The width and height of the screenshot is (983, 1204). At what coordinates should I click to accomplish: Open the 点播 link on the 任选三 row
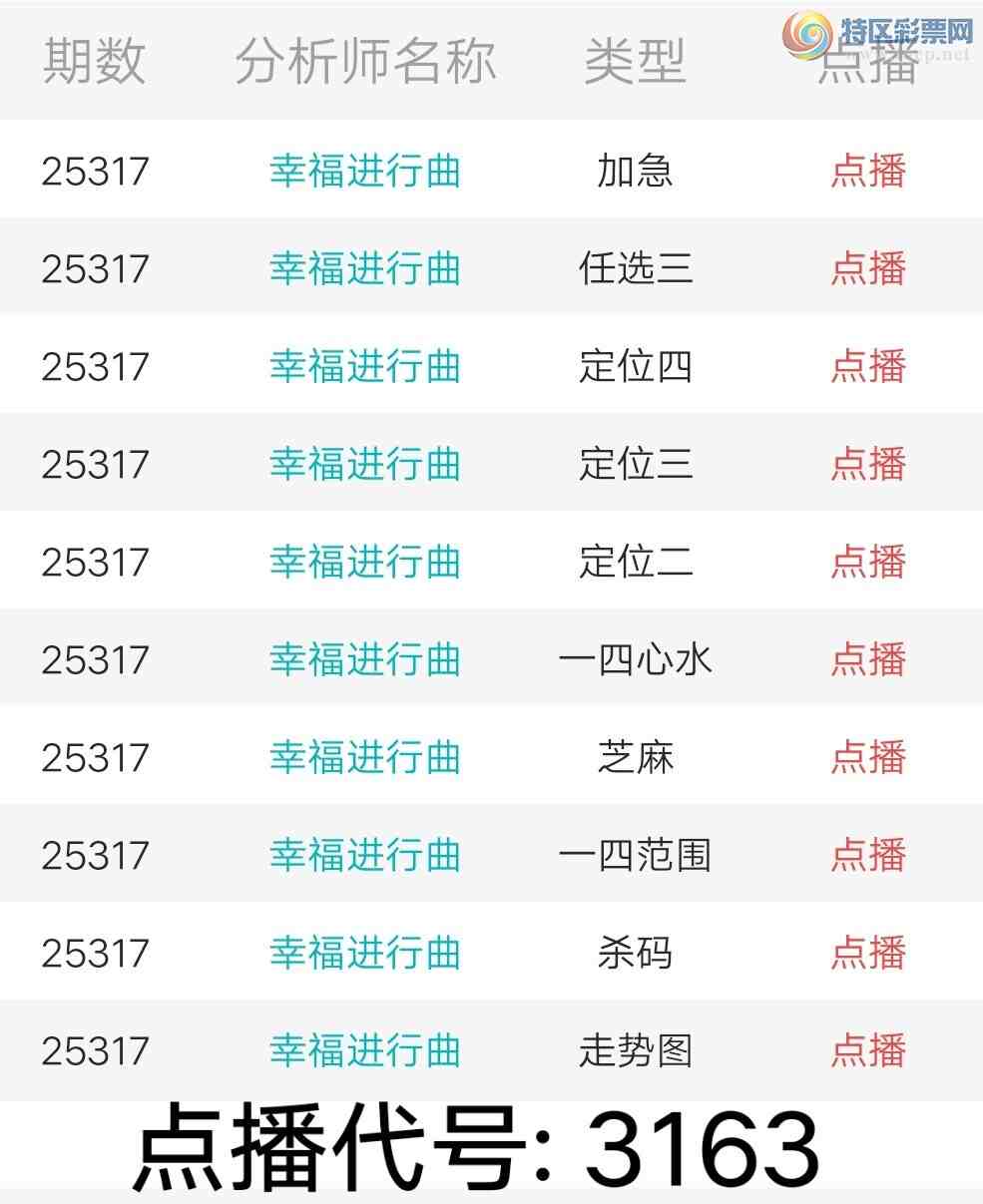pyautogui.click(x=868, y=269)
